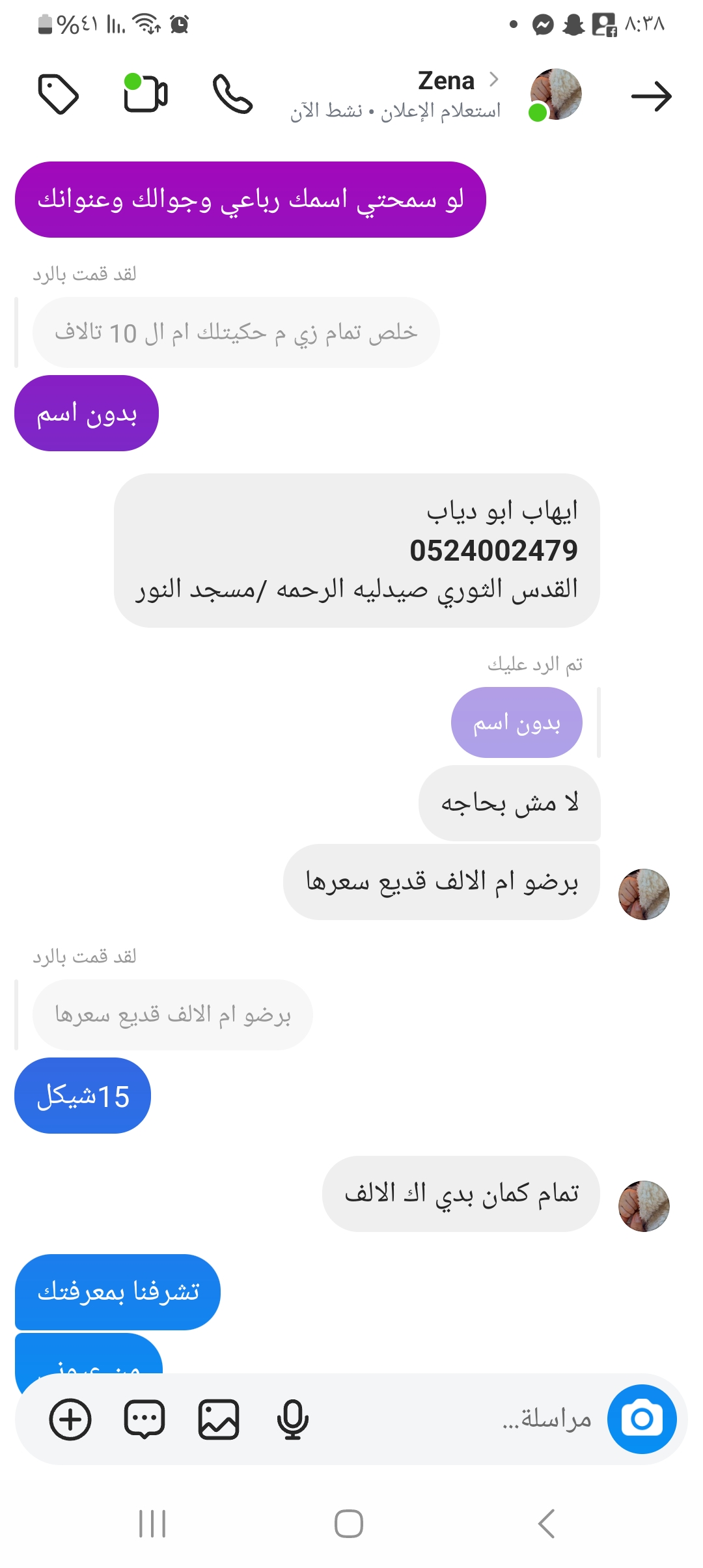The width and height of the screenshot is (703, 1568).
Task: Go back with system navigation button
Action: [x=547, y=1524]
